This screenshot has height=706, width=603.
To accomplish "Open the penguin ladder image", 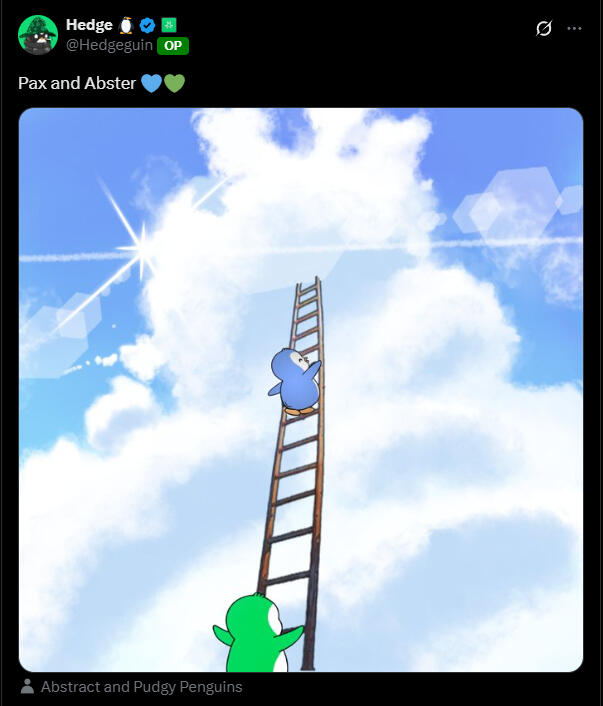I will 300,390.
